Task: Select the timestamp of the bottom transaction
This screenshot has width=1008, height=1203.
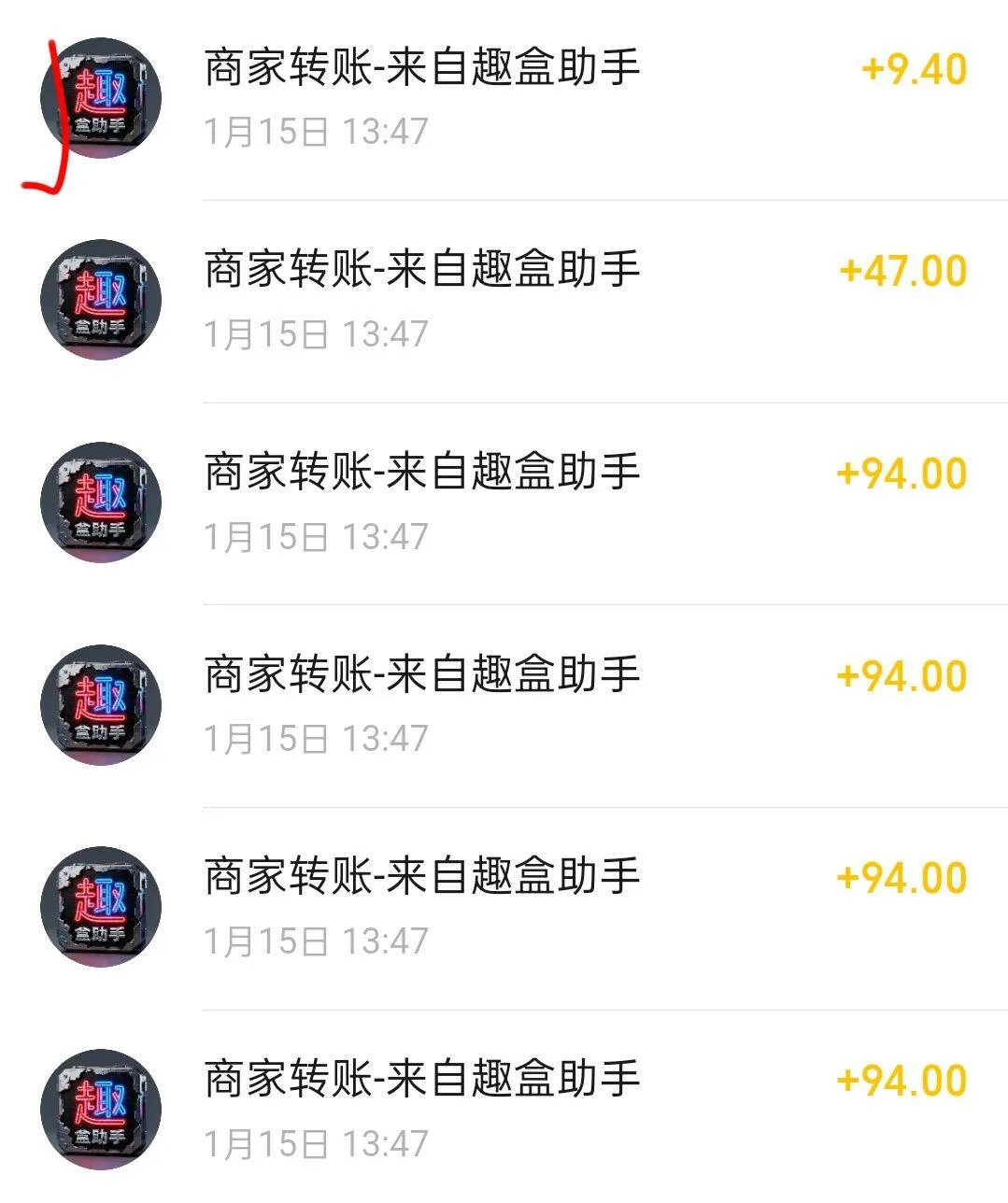Action: click(x=318, y=1141)
